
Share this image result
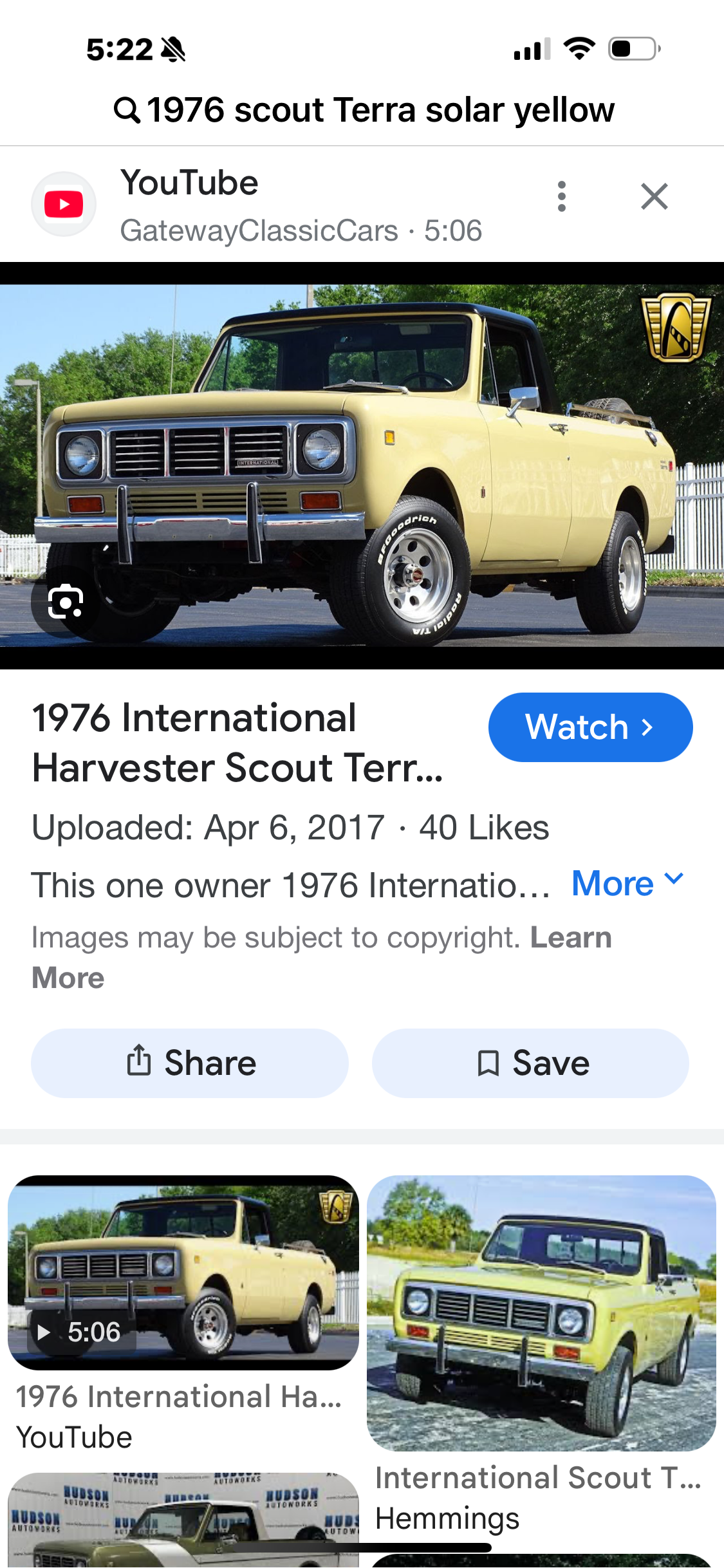click(190, 1063)
